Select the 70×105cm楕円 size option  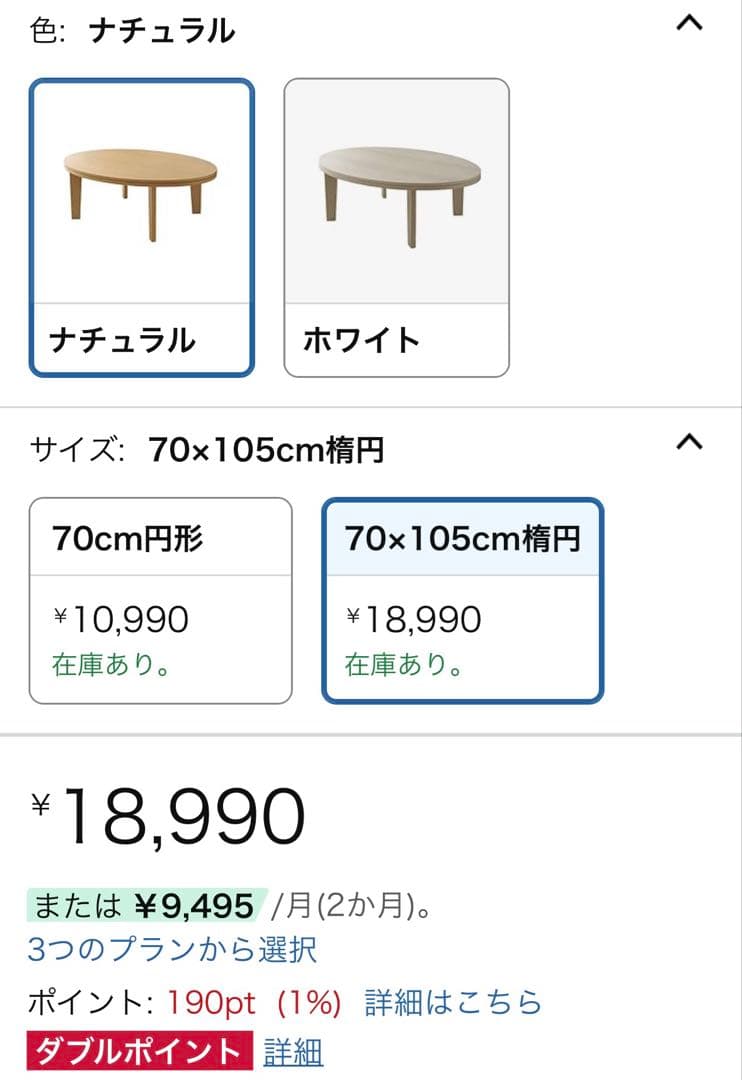[464, 597]
